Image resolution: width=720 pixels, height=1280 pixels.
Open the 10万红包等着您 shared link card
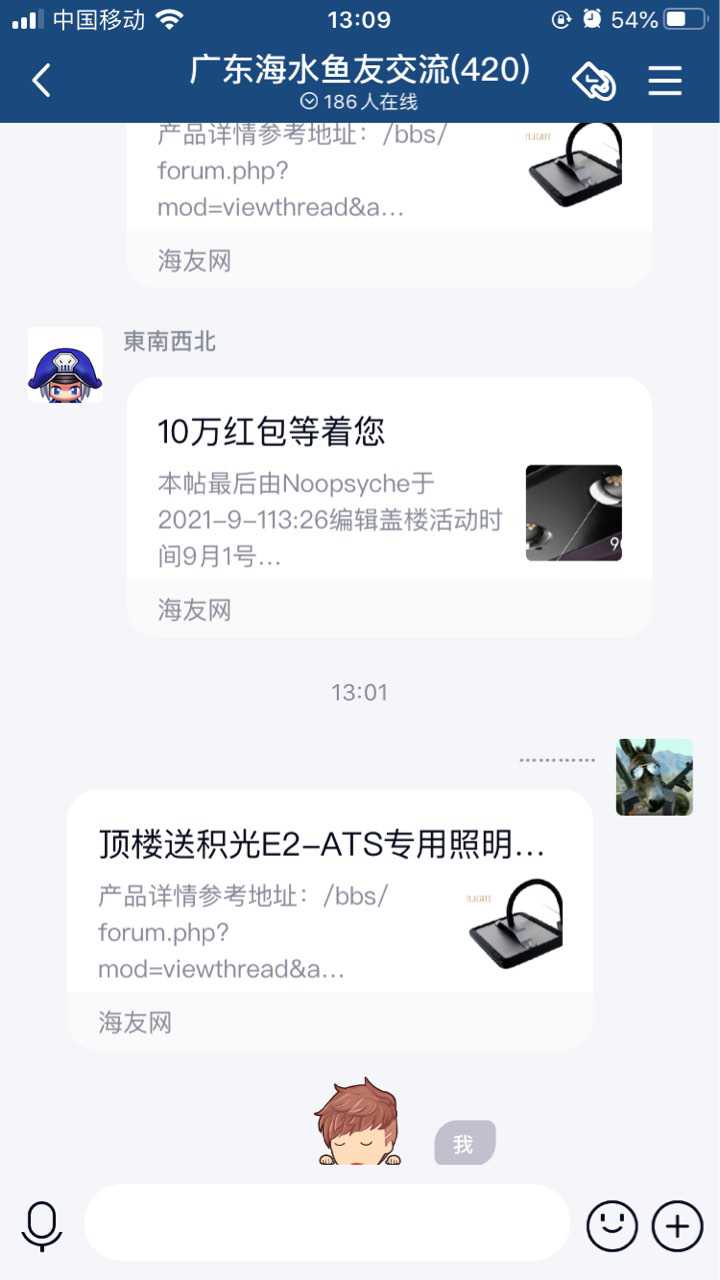coord(388,505)
